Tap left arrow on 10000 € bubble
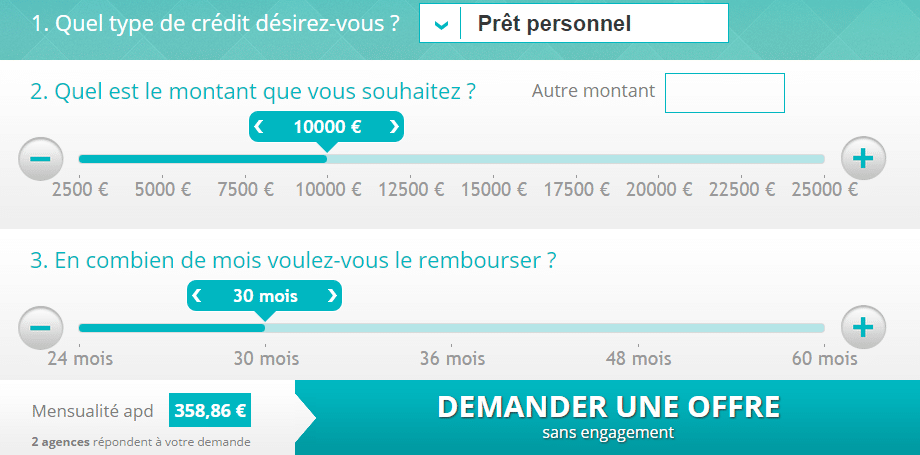The height and width of the screenshot is (455, 920). pos(260,127)
